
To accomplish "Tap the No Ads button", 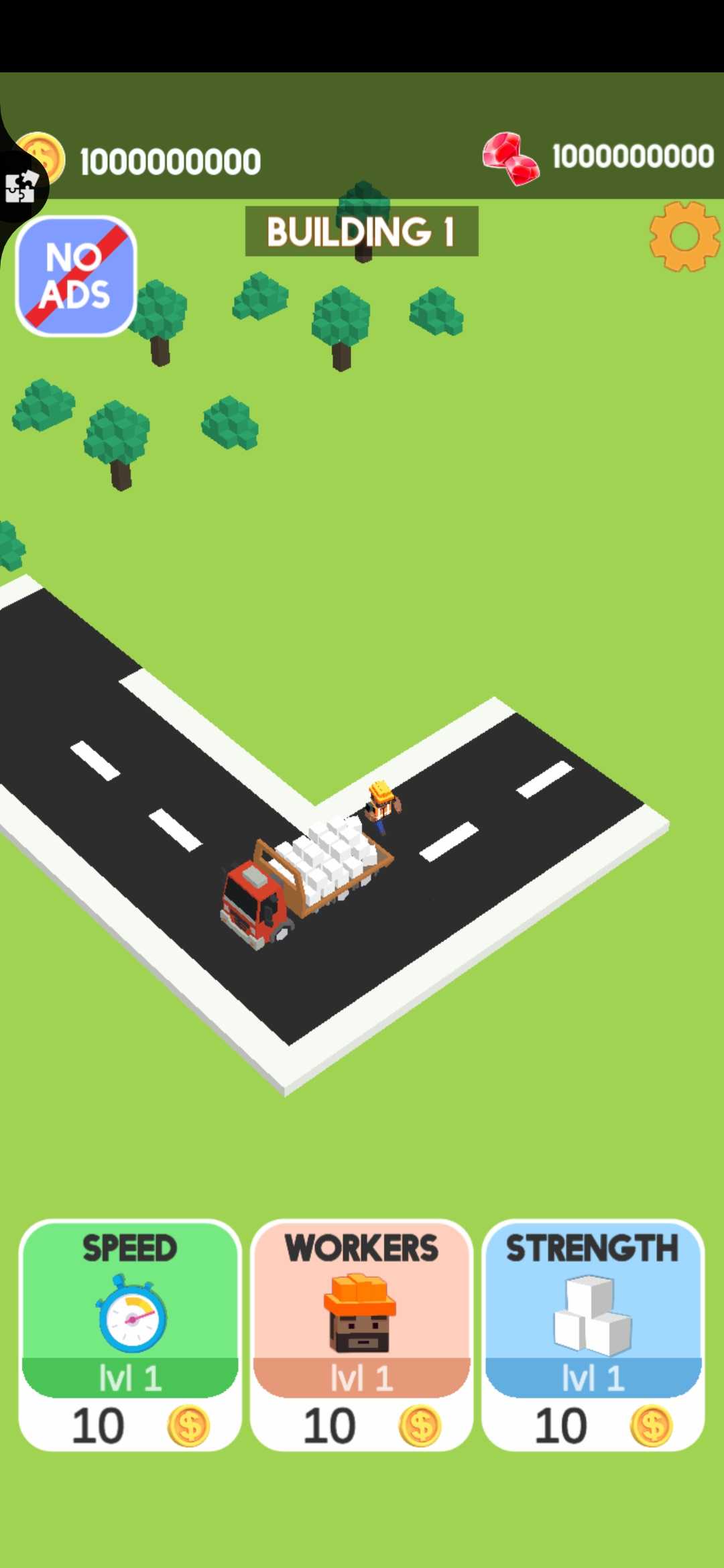I will pos(76,276).
